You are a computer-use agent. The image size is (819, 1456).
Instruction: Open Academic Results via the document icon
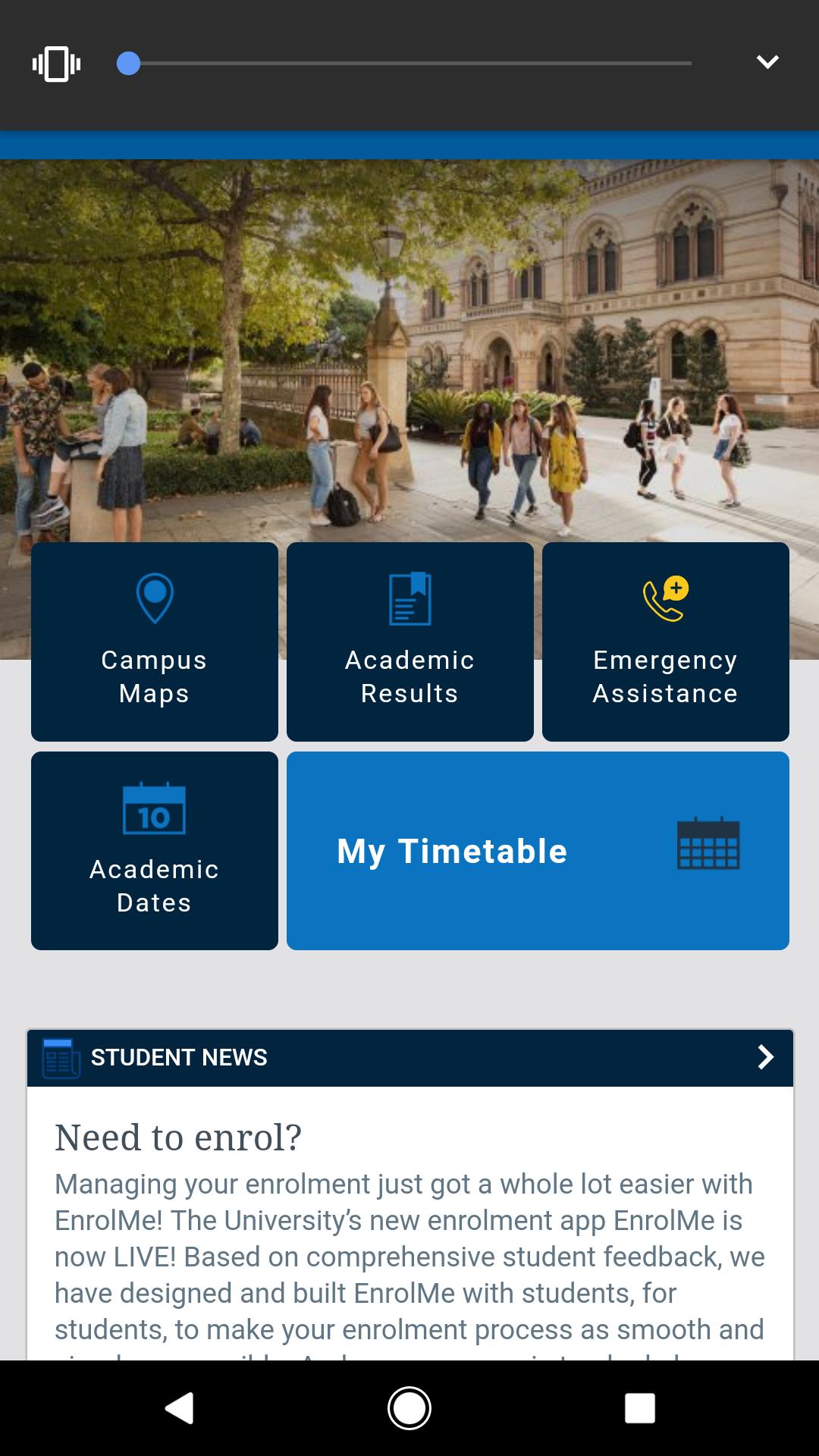coord(409,599)
